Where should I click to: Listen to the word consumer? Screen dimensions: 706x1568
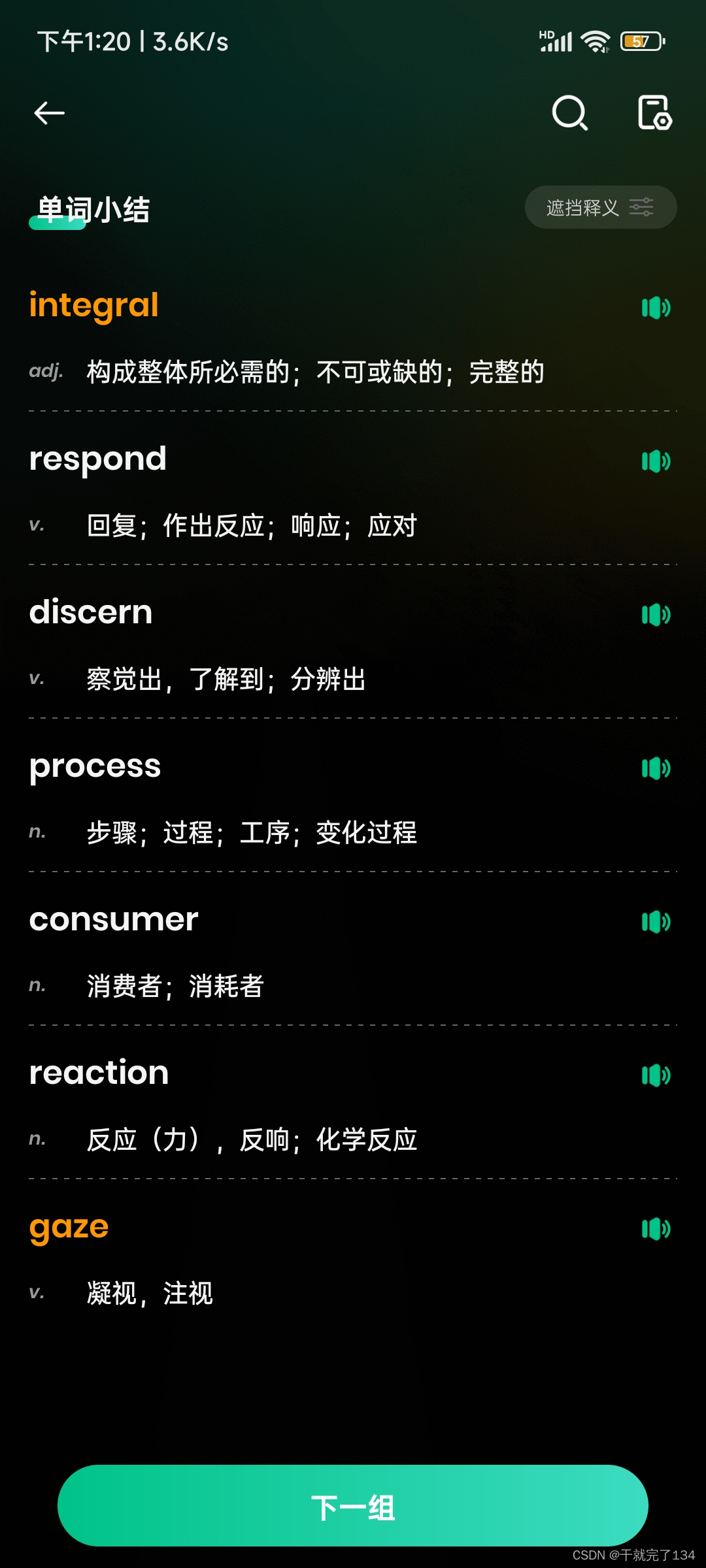tap(656, 922)
